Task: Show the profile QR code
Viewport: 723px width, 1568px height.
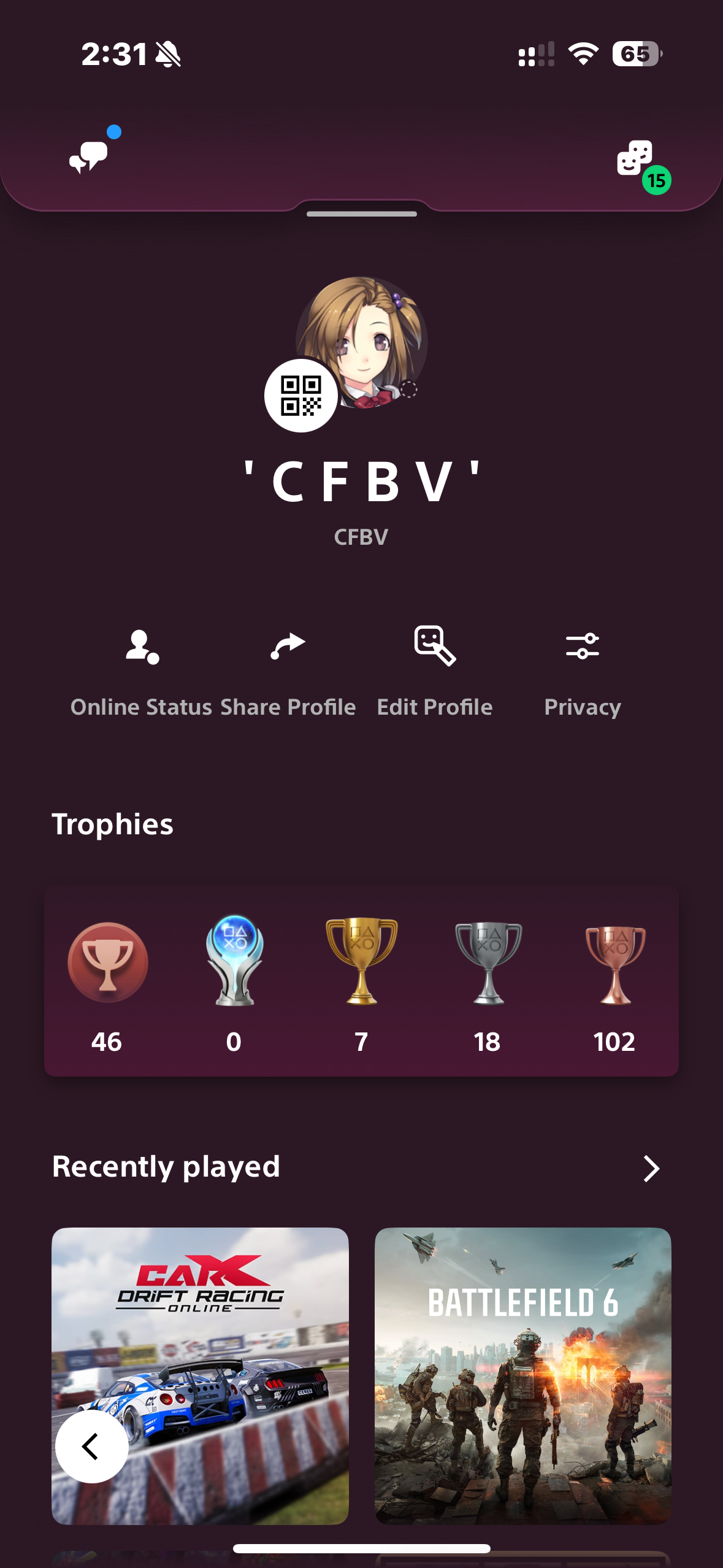Action: click(300, 396)
